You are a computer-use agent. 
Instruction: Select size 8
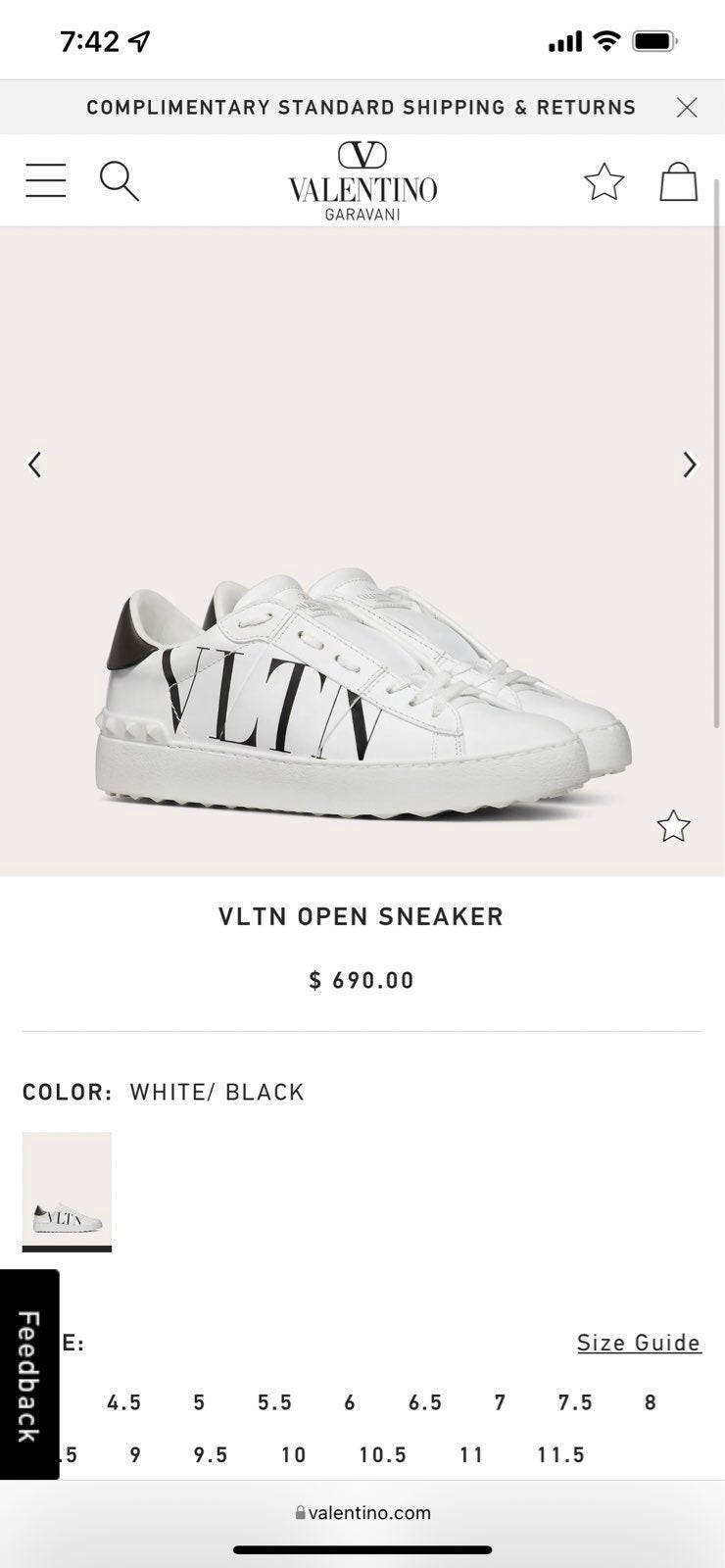[651, 1403]
